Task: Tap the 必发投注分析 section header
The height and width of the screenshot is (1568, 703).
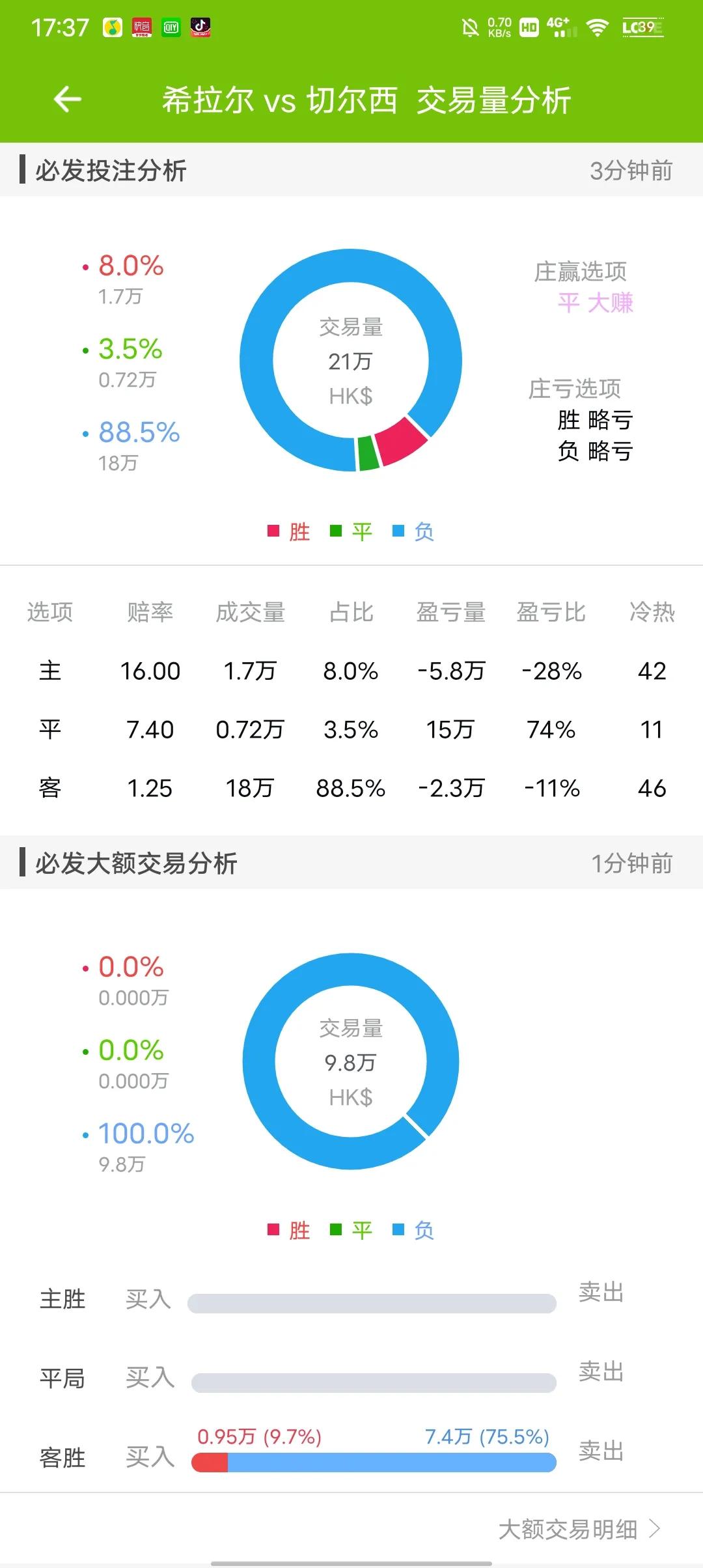Action: 111,171
